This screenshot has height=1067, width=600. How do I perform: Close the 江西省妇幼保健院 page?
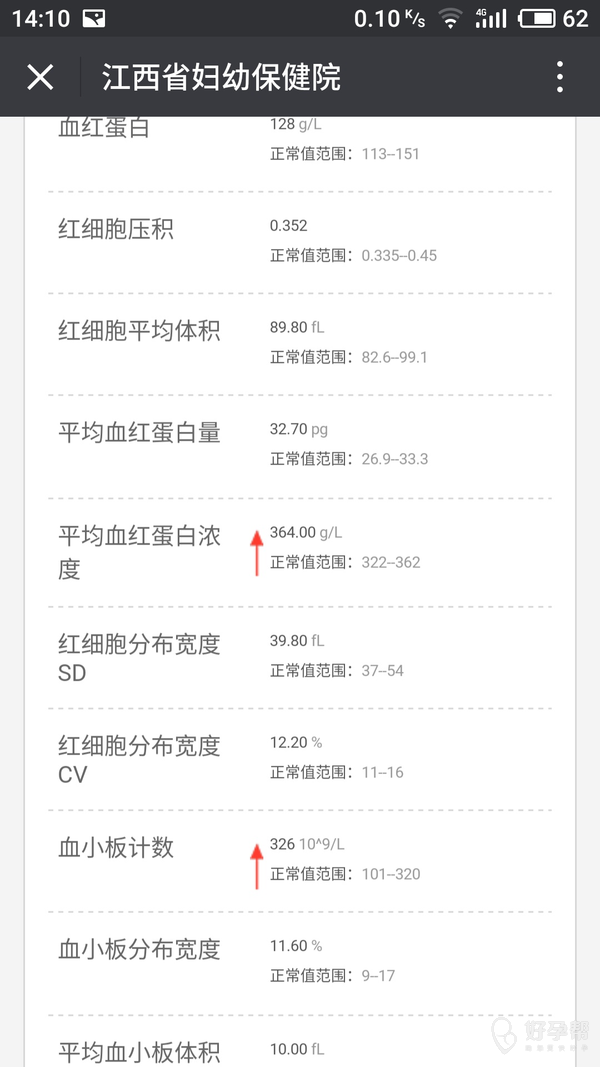40,77
